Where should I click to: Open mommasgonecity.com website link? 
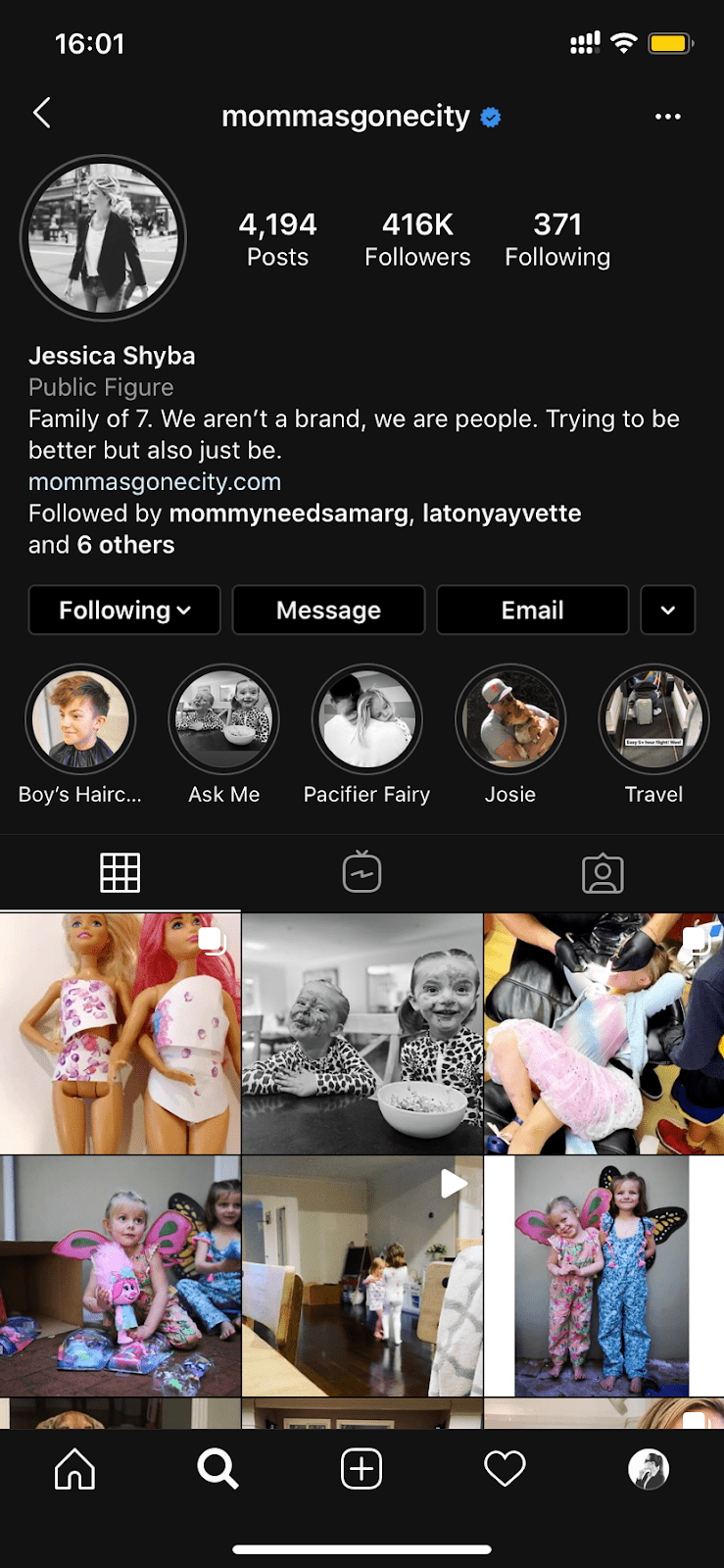(155, 481)
